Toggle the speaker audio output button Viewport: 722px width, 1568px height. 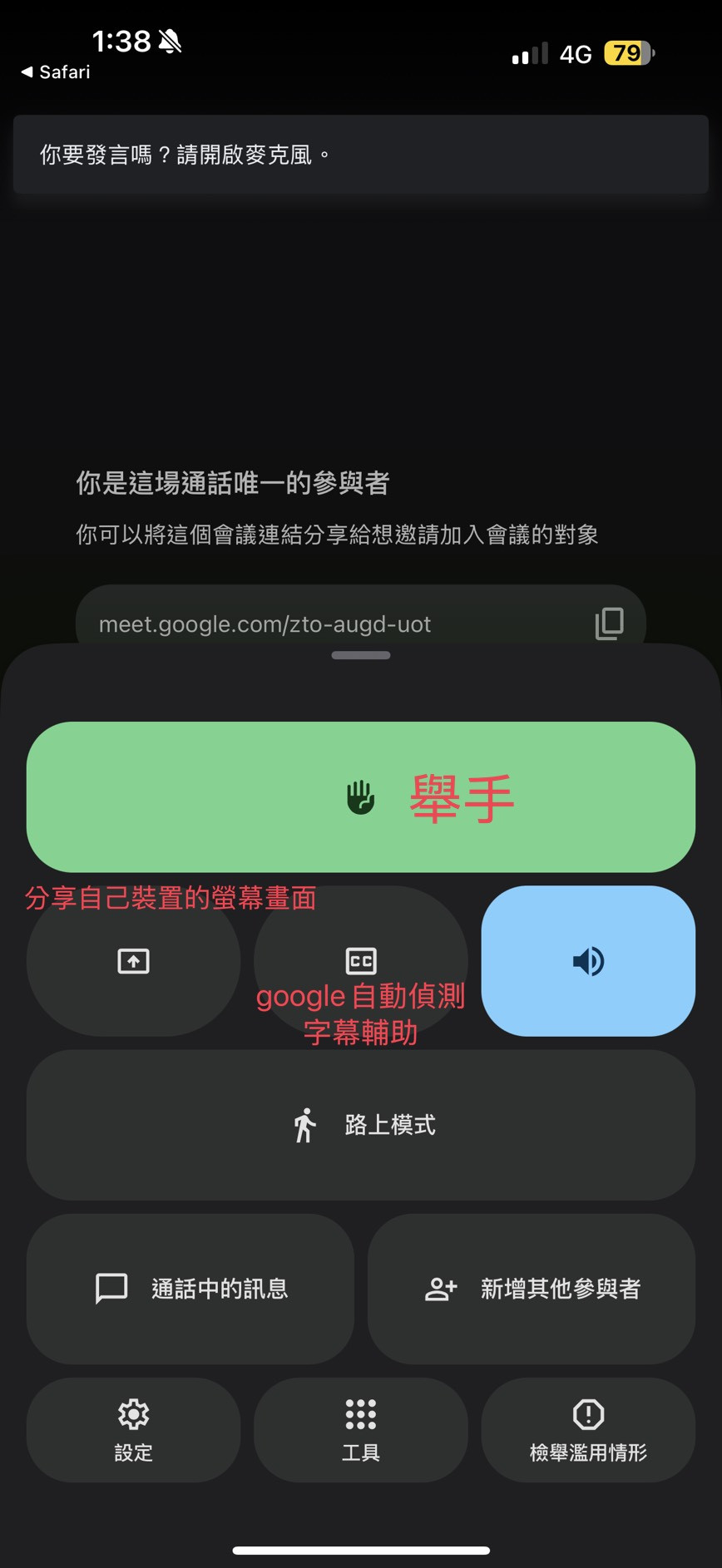coord(588,961)
